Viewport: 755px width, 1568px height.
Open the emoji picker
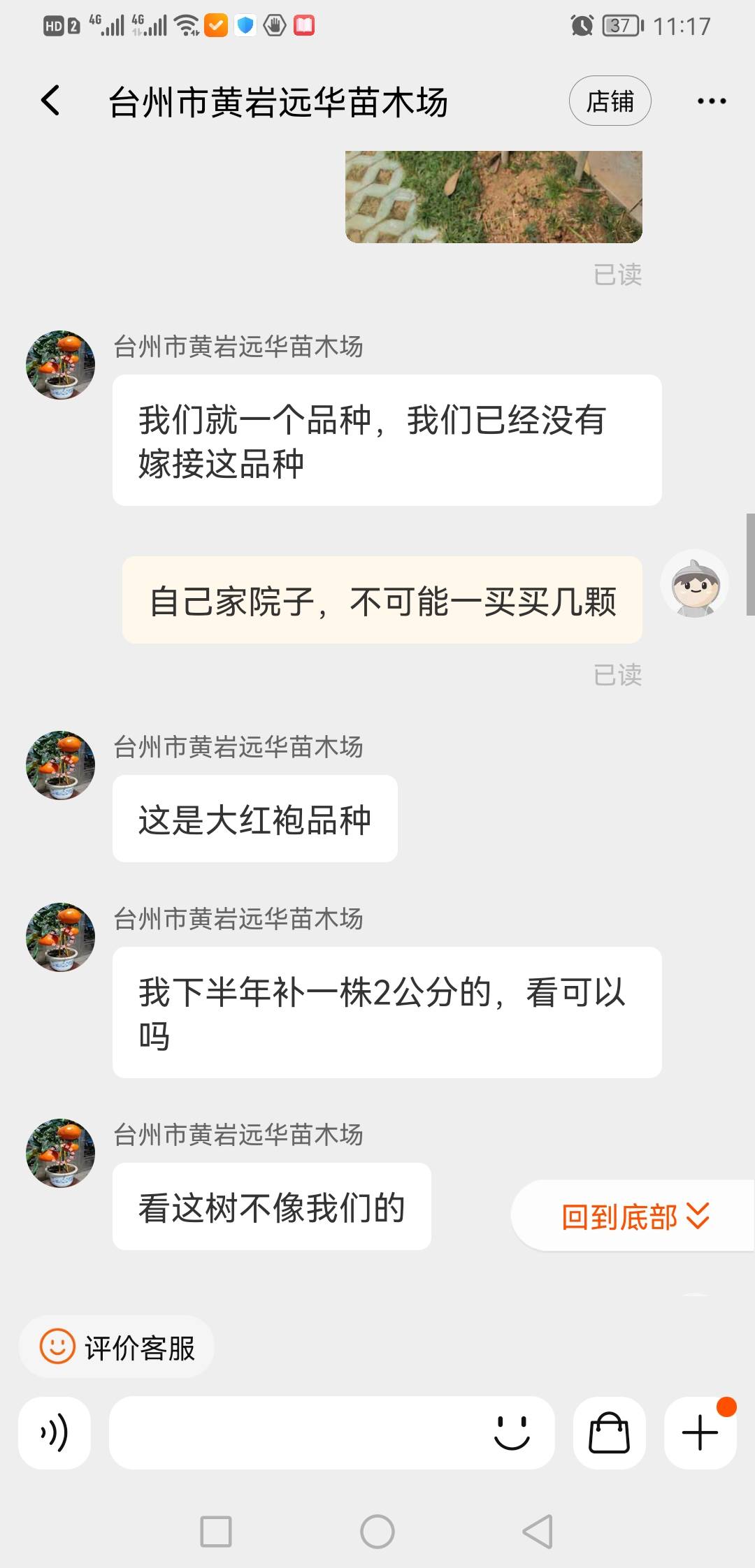(512, 1432)
